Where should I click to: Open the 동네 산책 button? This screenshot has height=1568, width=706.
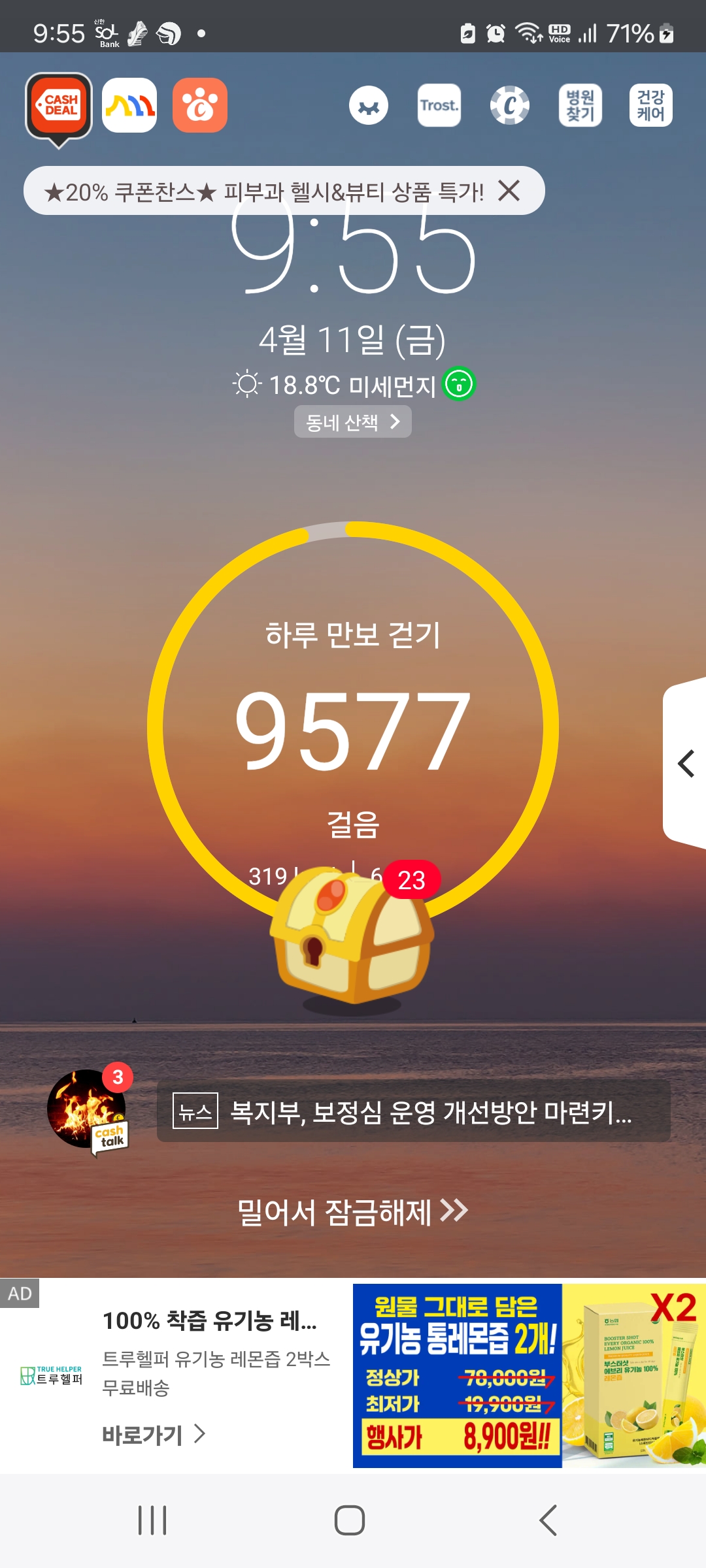pyautogui.click(x=352, y=422)
